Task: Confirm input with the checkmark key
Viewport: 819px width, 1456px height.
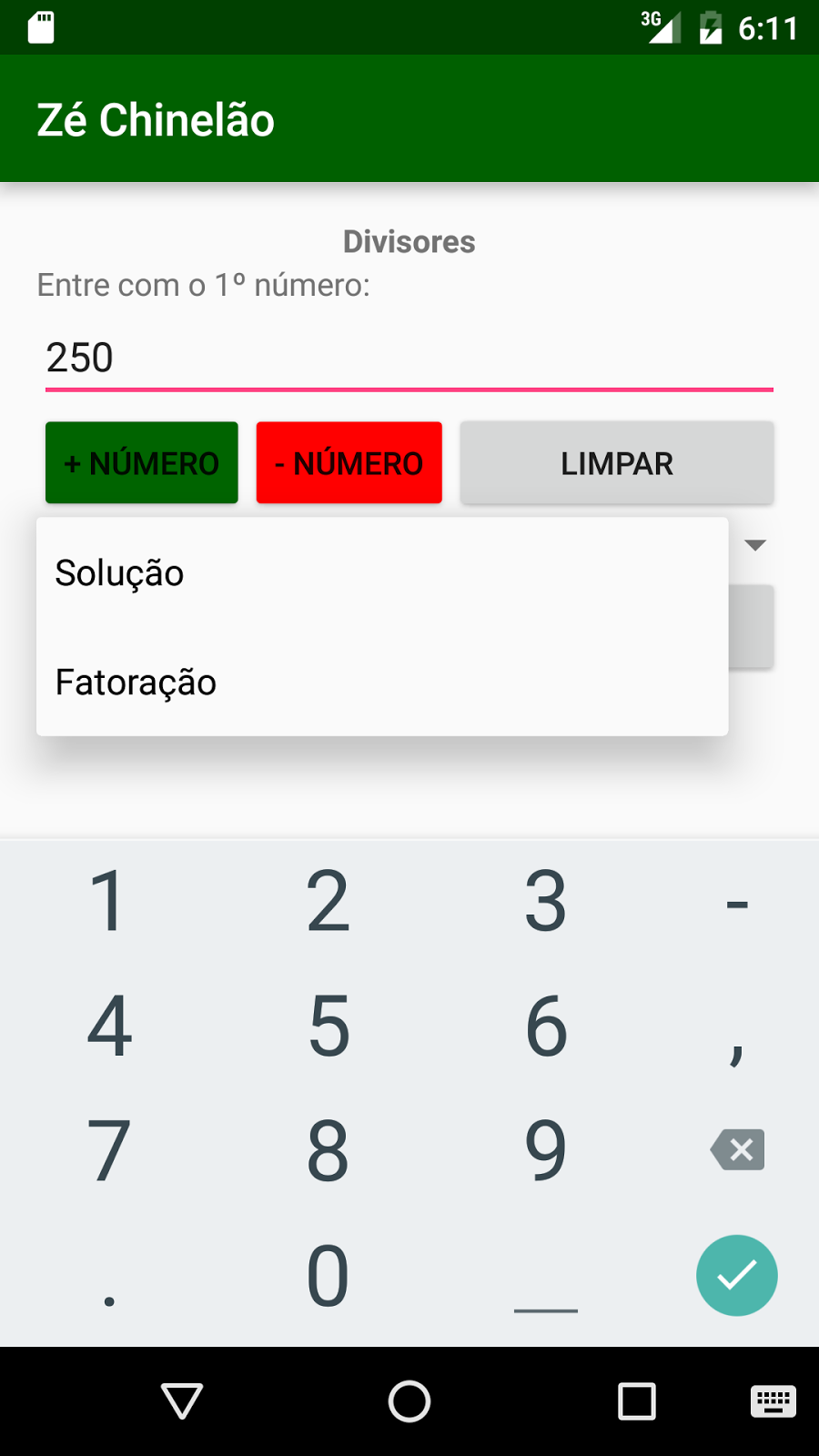Action: 737,1276
